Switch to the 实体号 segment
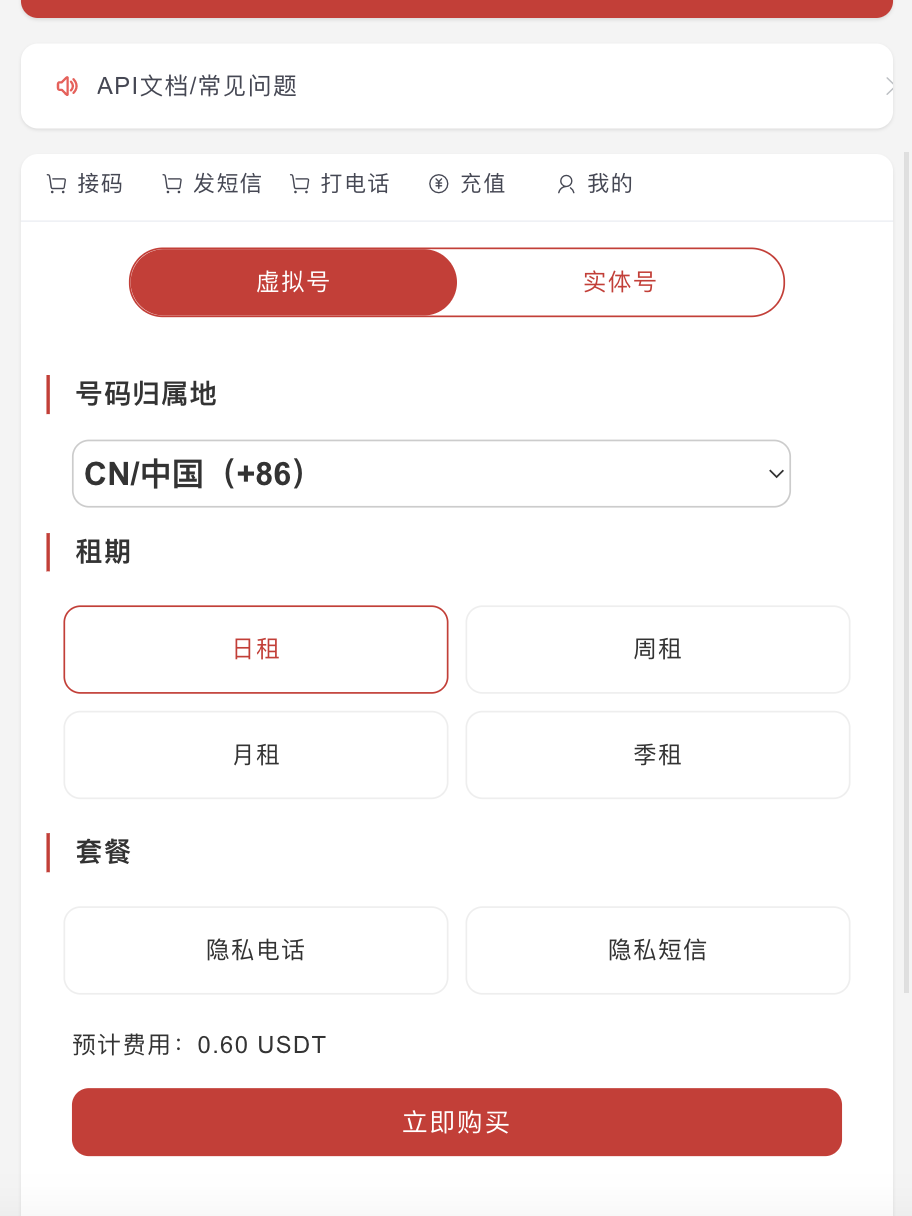This screenshot has height=1216, width=912. point(620,282)
